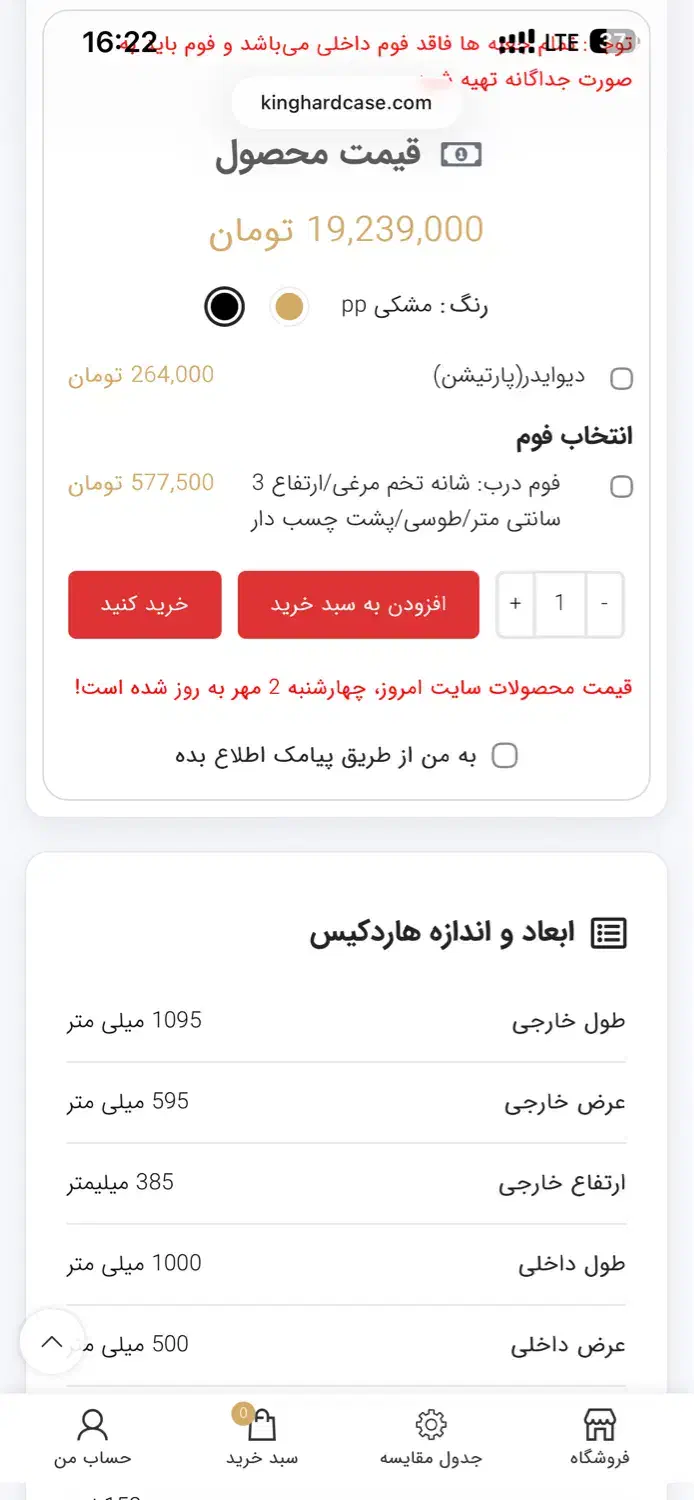Select the gold color swatch

290,306
